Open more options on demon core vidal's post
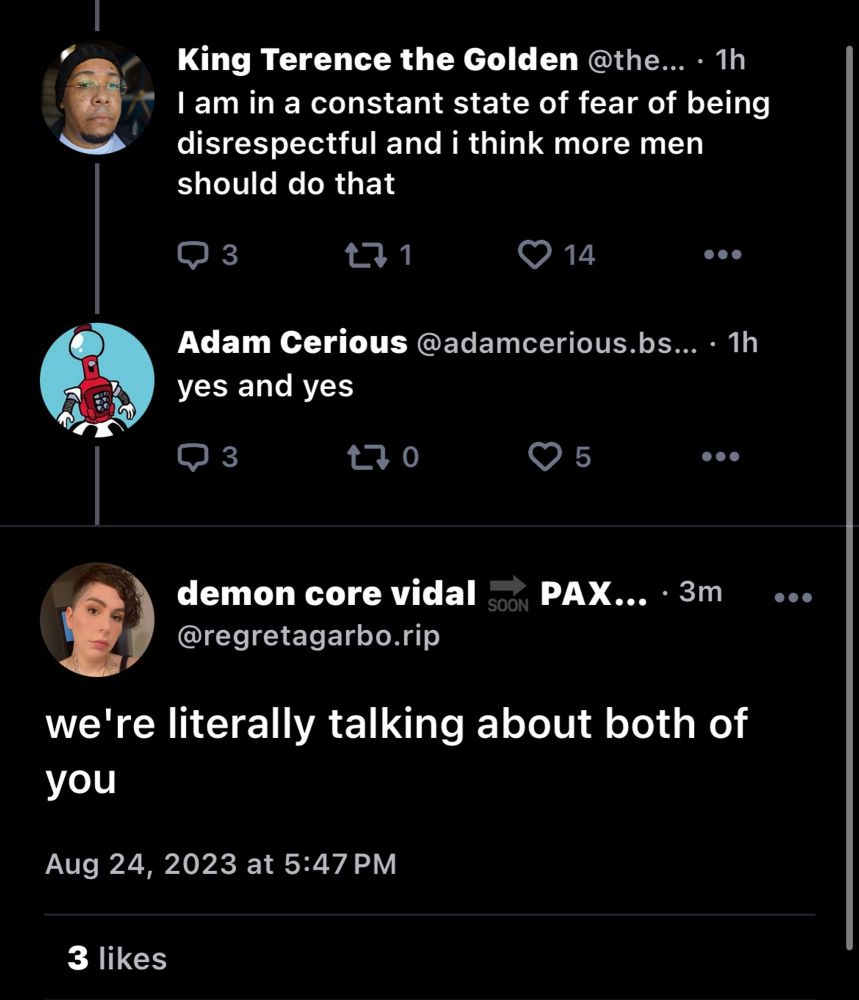 pyautogui.click(x=793, y=595)
